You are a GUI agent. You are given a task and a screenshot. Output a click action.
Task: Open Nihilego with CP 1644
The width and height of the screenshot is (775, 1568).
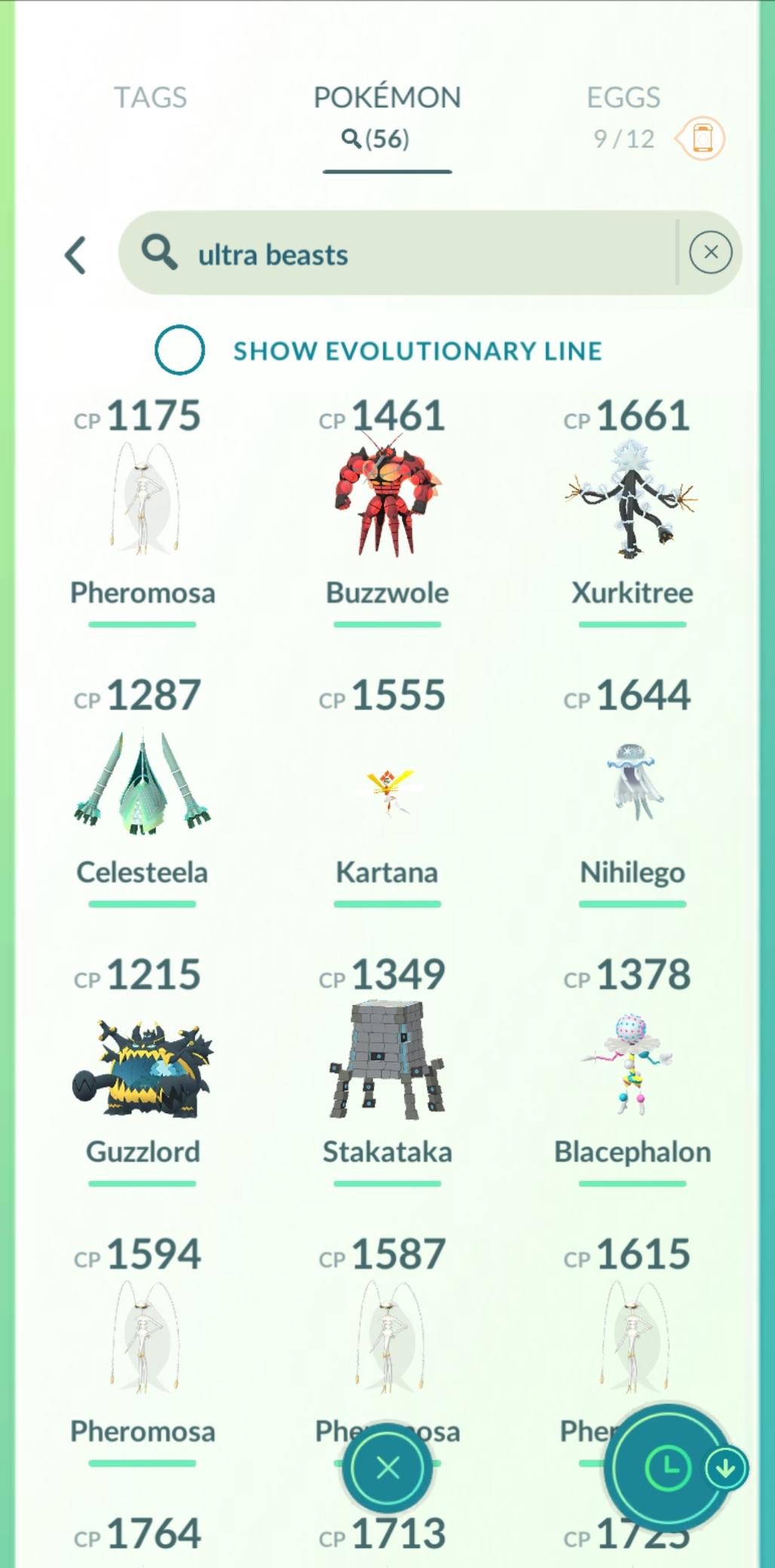(632, 784)
